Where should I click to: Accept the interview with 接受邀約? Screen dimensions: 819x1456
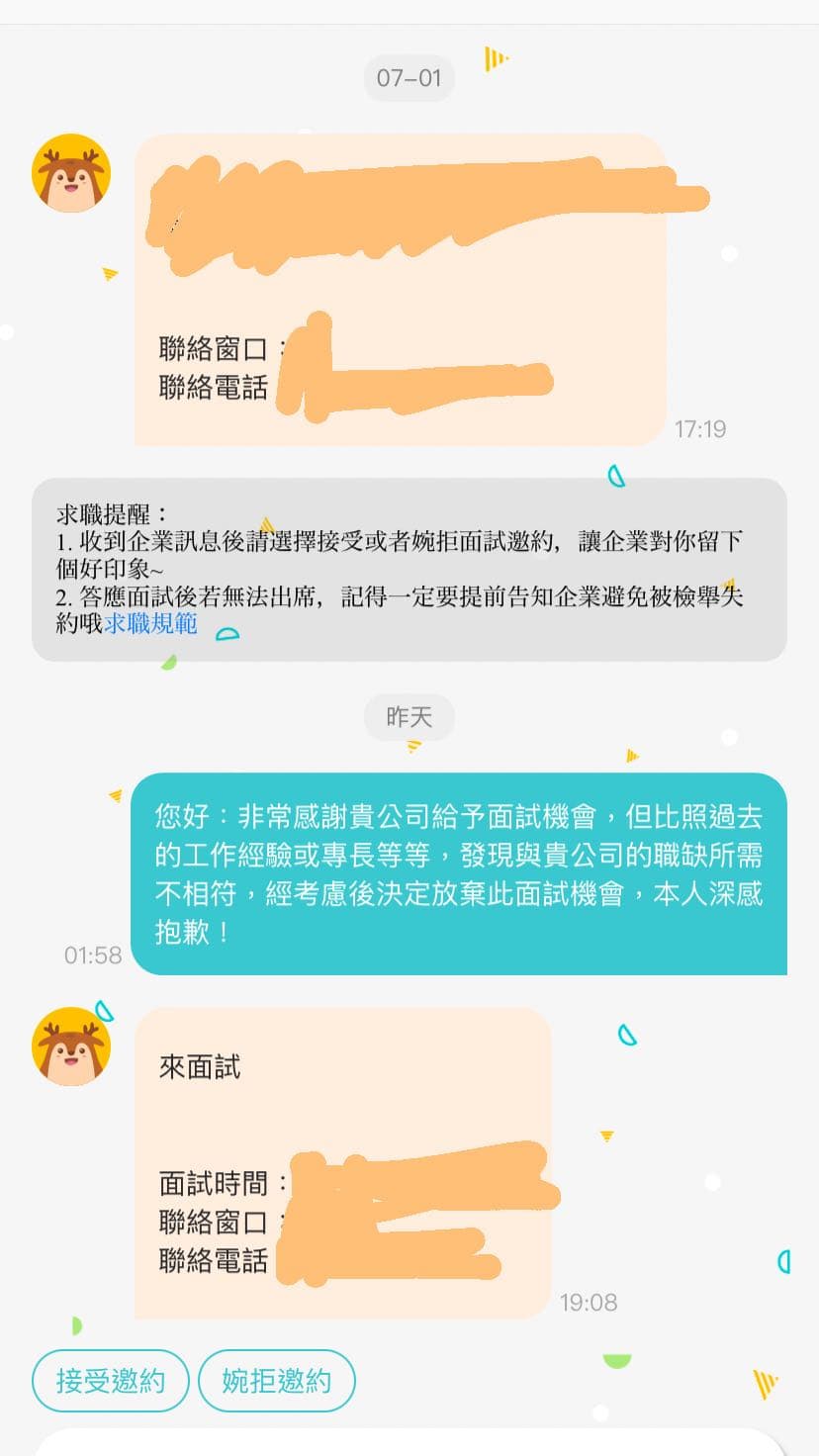(x=110, y=1379)
